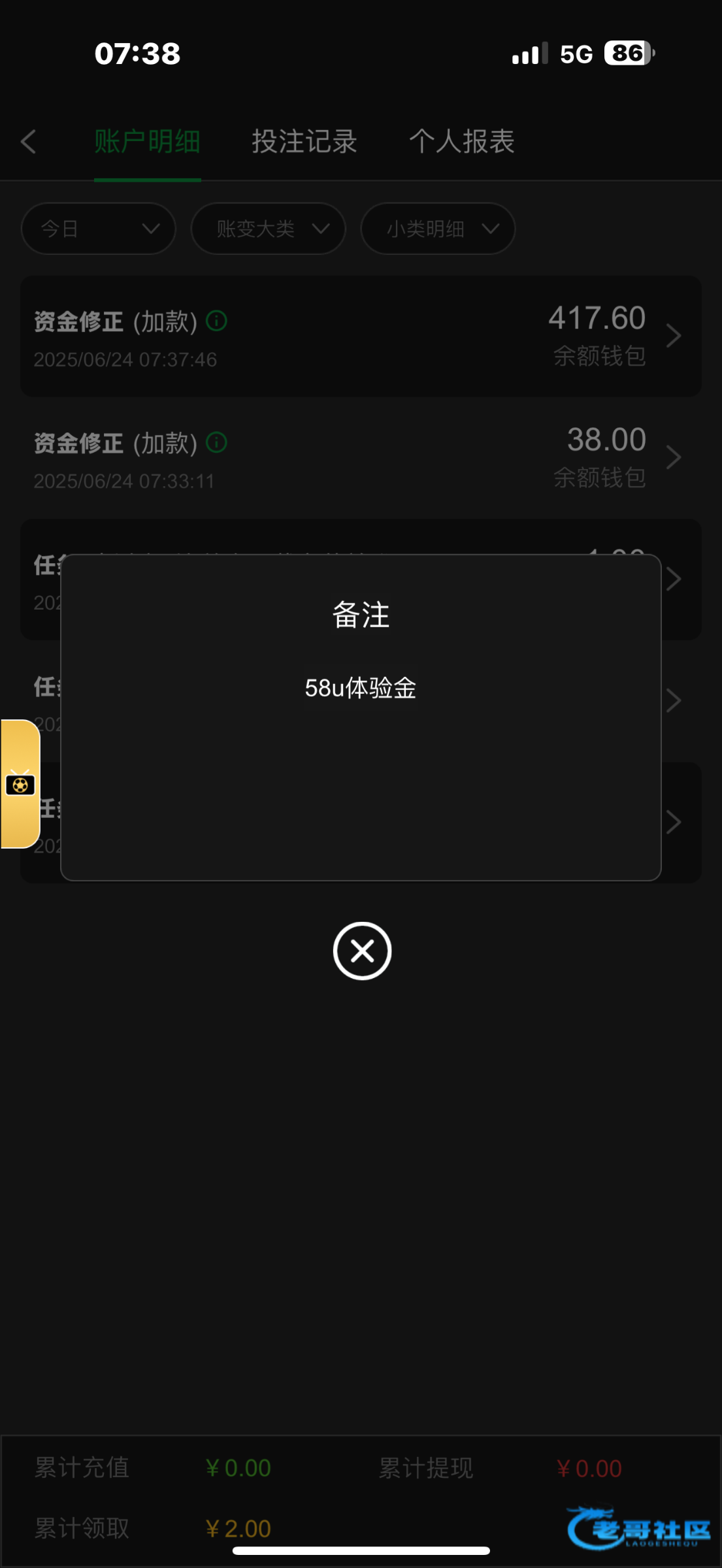Switch to the 投注记录 tab
This screenshot has height=1568, width=722.
point(304,142)
